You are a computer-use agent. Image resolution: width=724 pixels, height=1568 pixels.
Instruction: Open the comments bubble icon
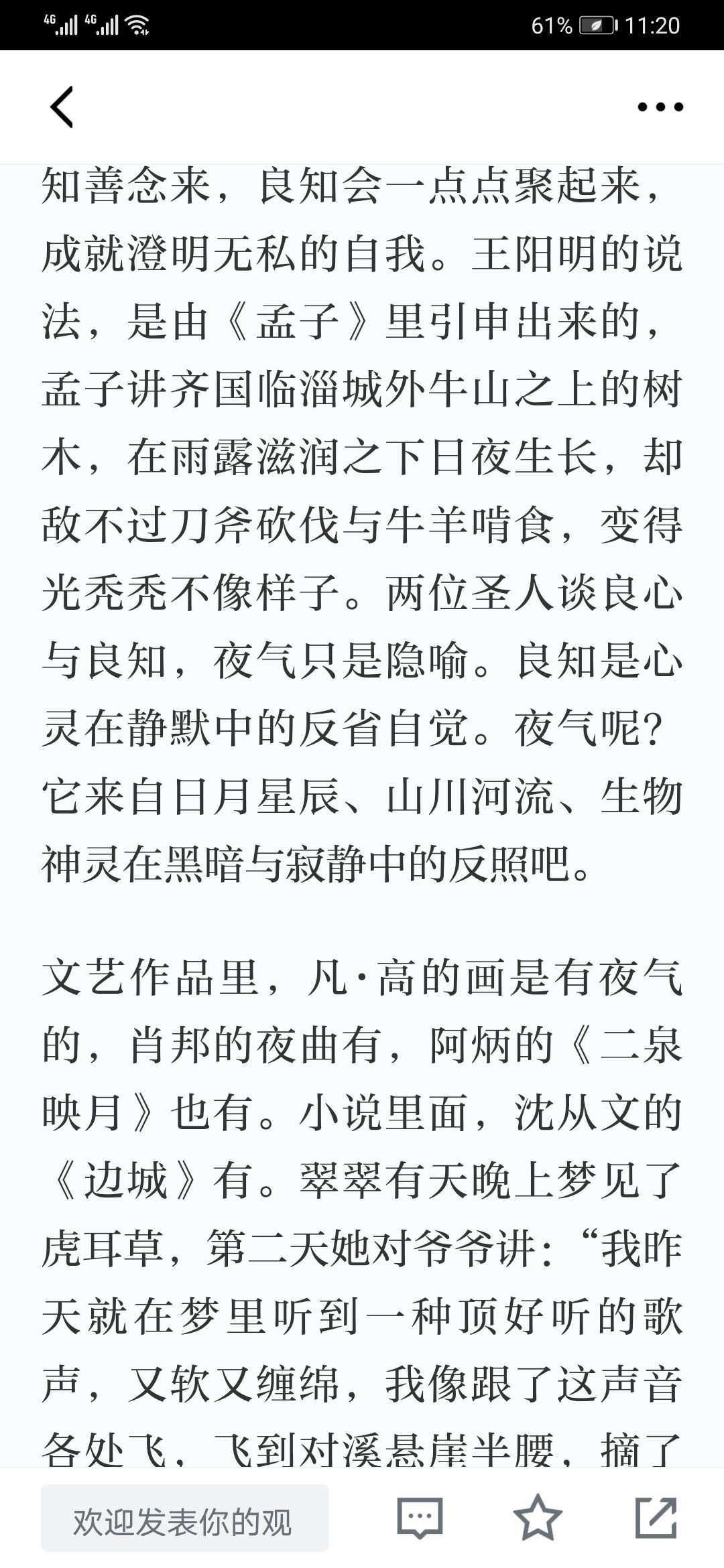pyautogui.click(x=420, y=1518)
